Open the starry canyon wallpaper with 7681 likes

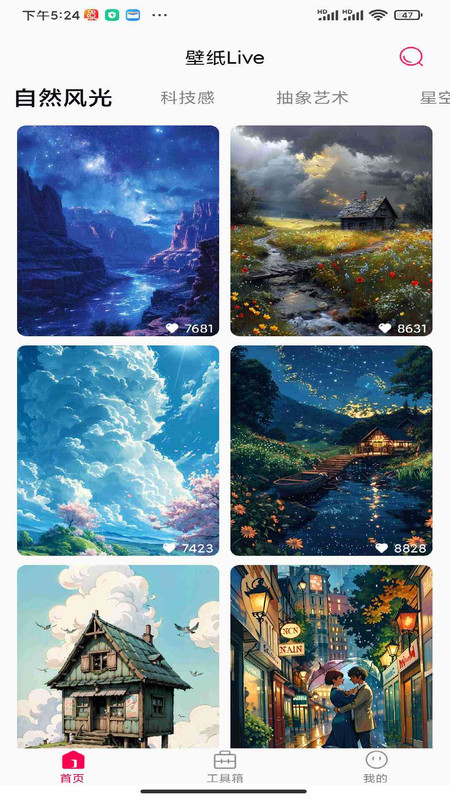[118, 231]
